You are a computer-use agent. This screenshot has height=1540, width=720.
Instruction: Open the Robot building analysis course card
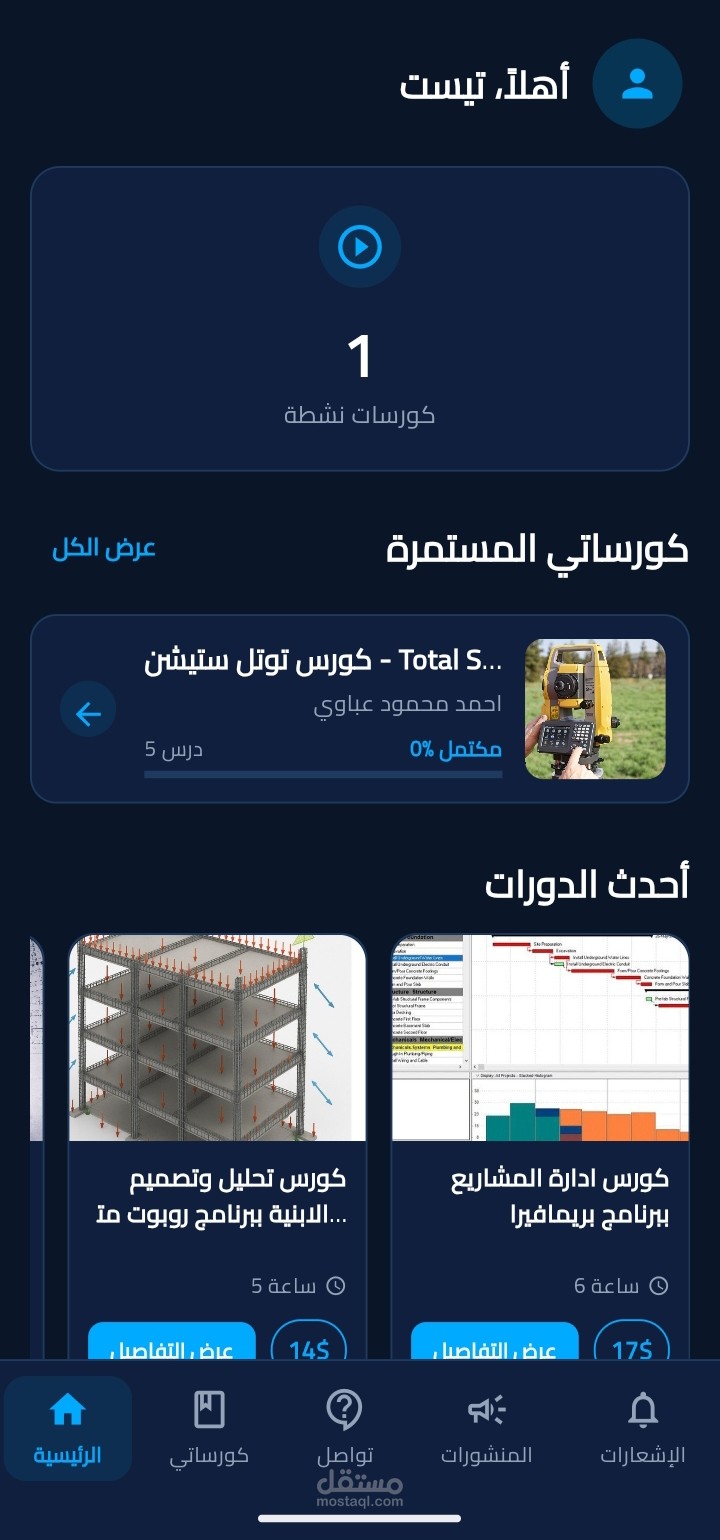(x=217, y=1147)
